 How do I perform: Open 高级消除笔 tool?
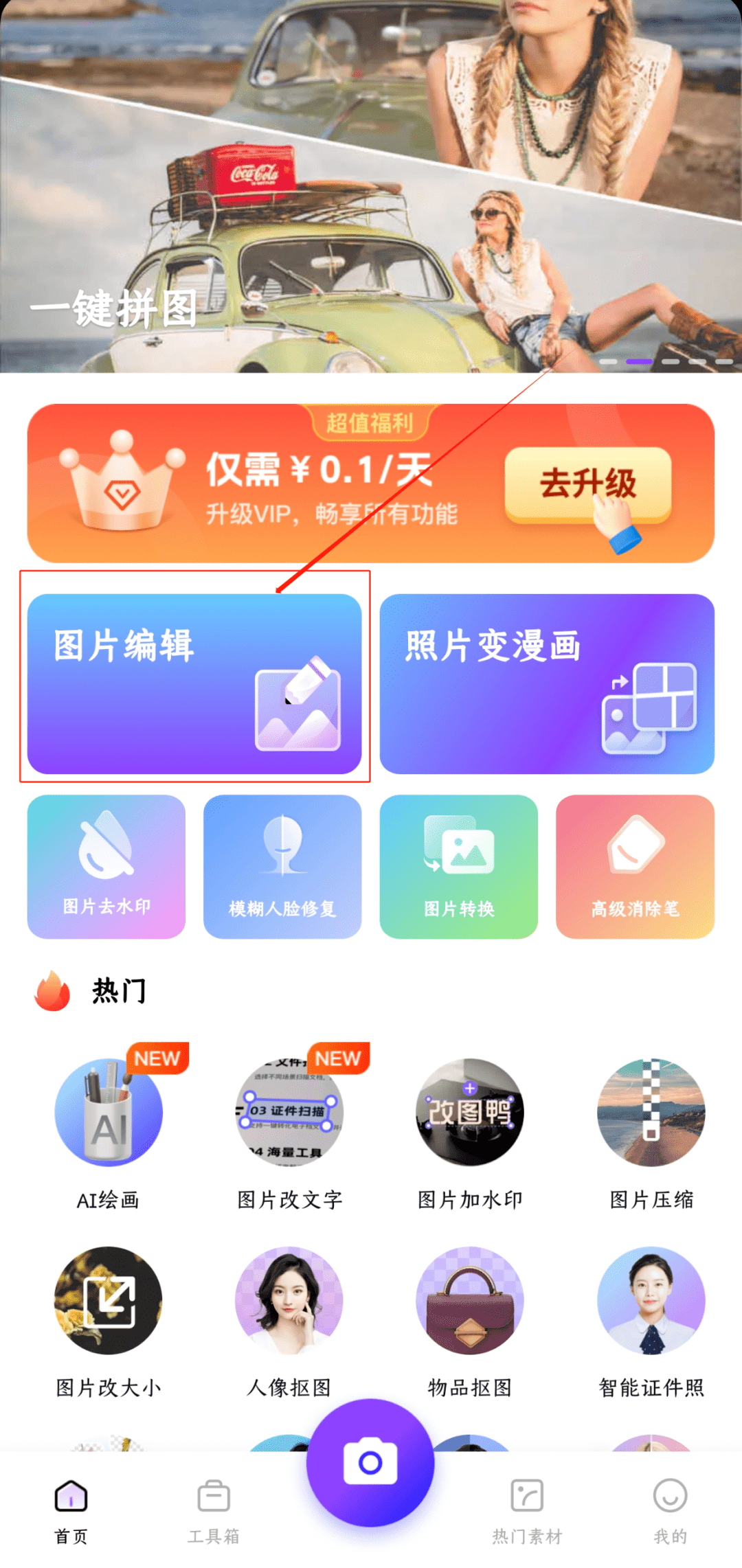(x=635, y=866)
